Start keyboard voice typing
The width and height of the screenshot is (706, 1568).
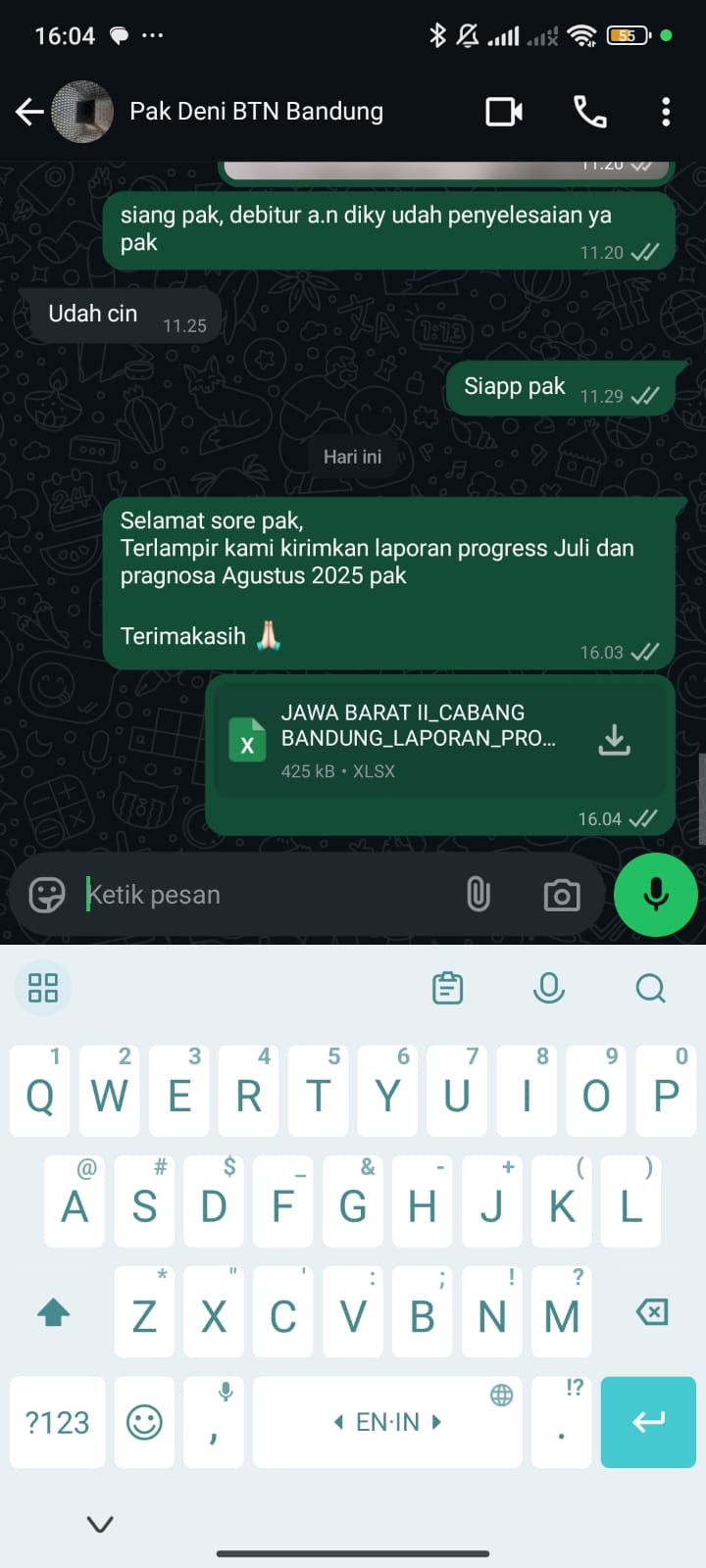(548, 988)
